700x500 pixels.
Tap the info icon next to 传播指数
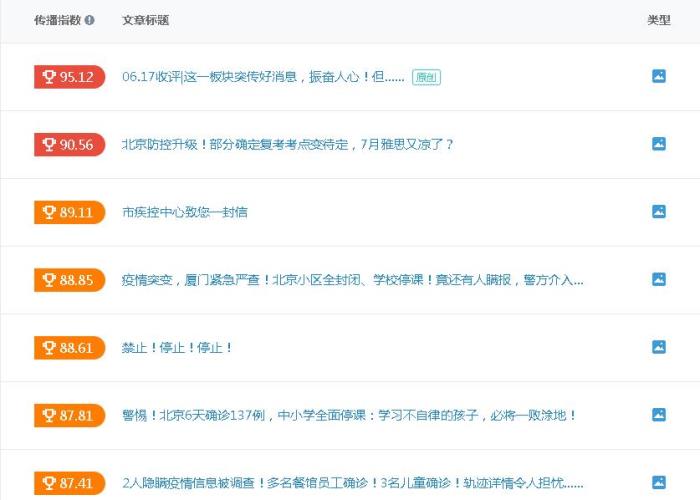[x=90, y=20]
